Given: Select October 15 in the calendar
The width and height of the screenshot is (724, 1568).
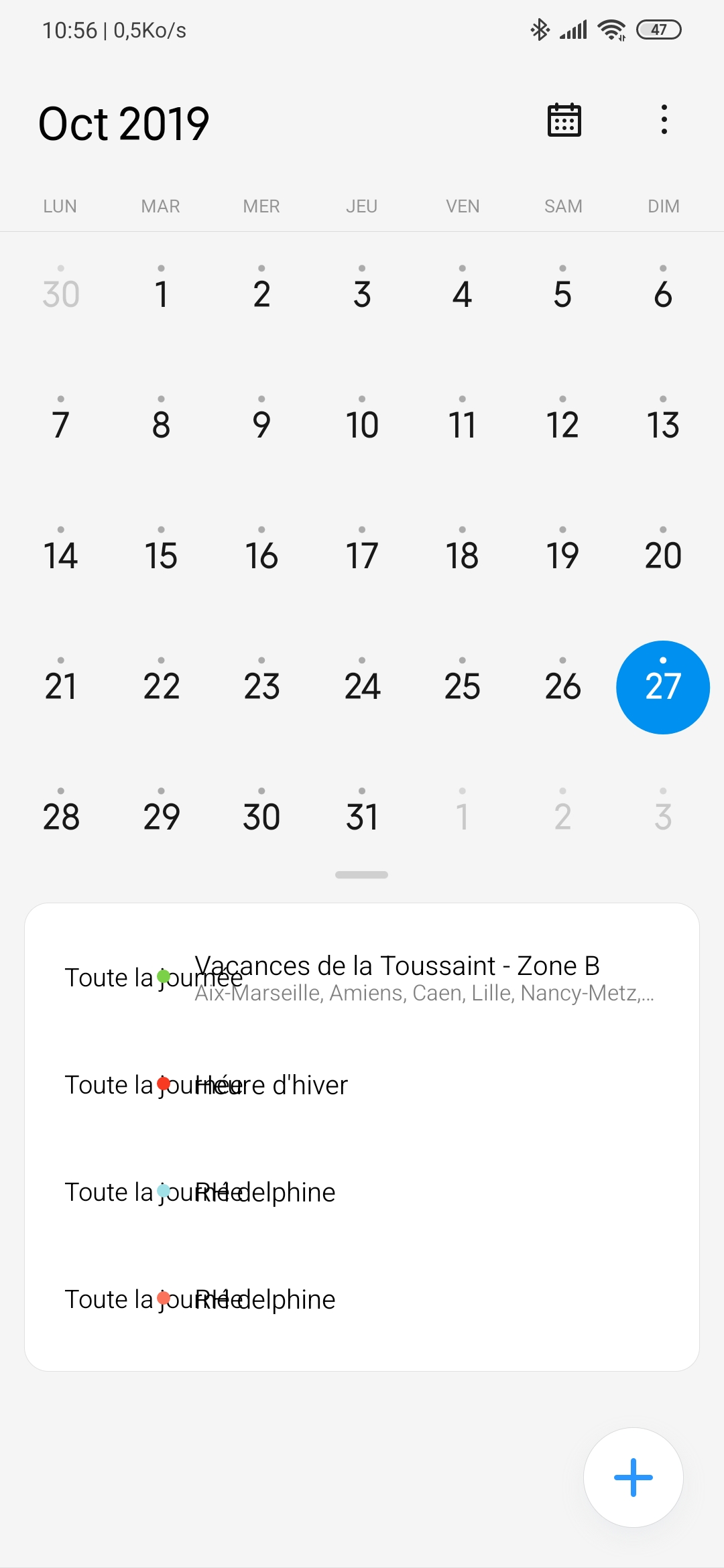Looking at the screenshot, I should pyautogui.click(x=161, y=556).
